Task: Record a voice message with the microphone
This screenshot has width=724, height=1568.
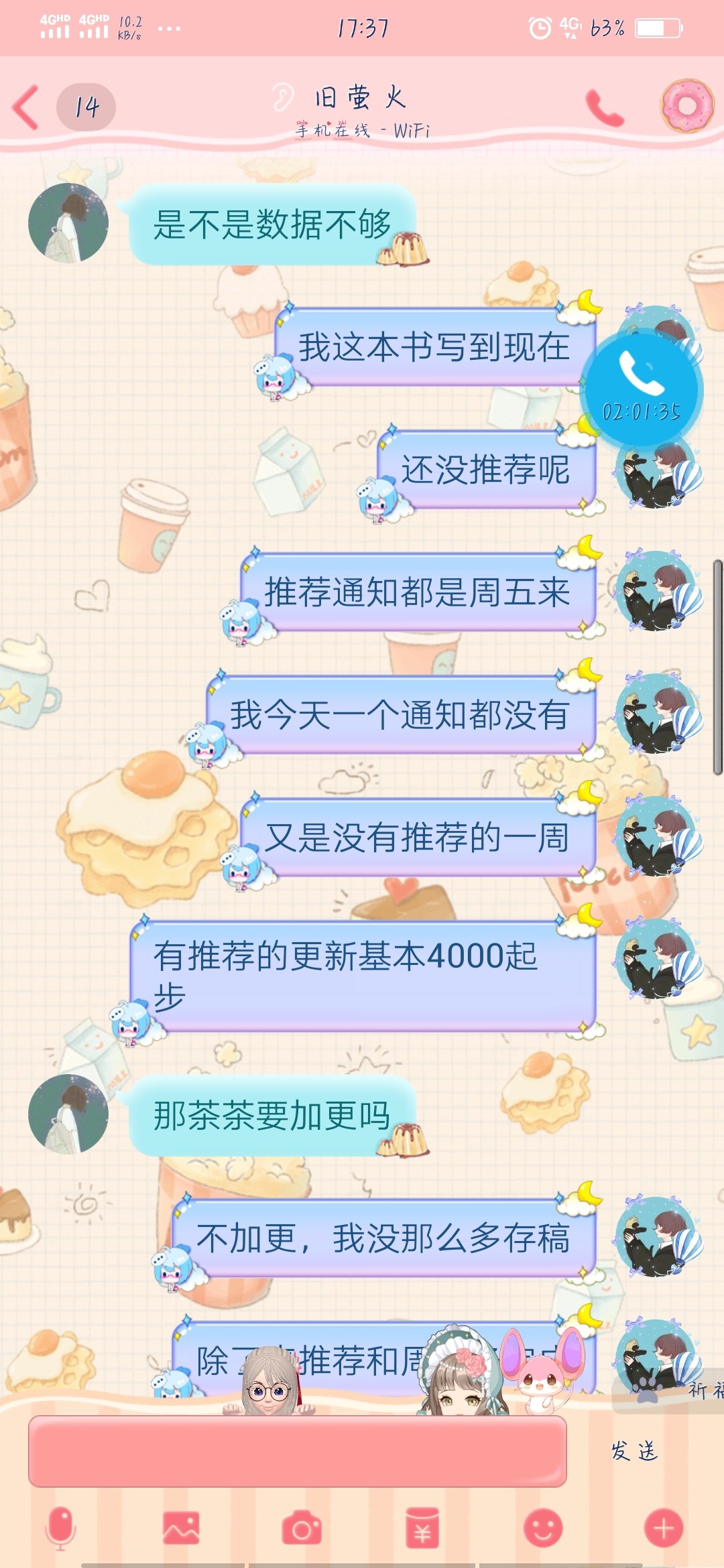Action: 60,1528
